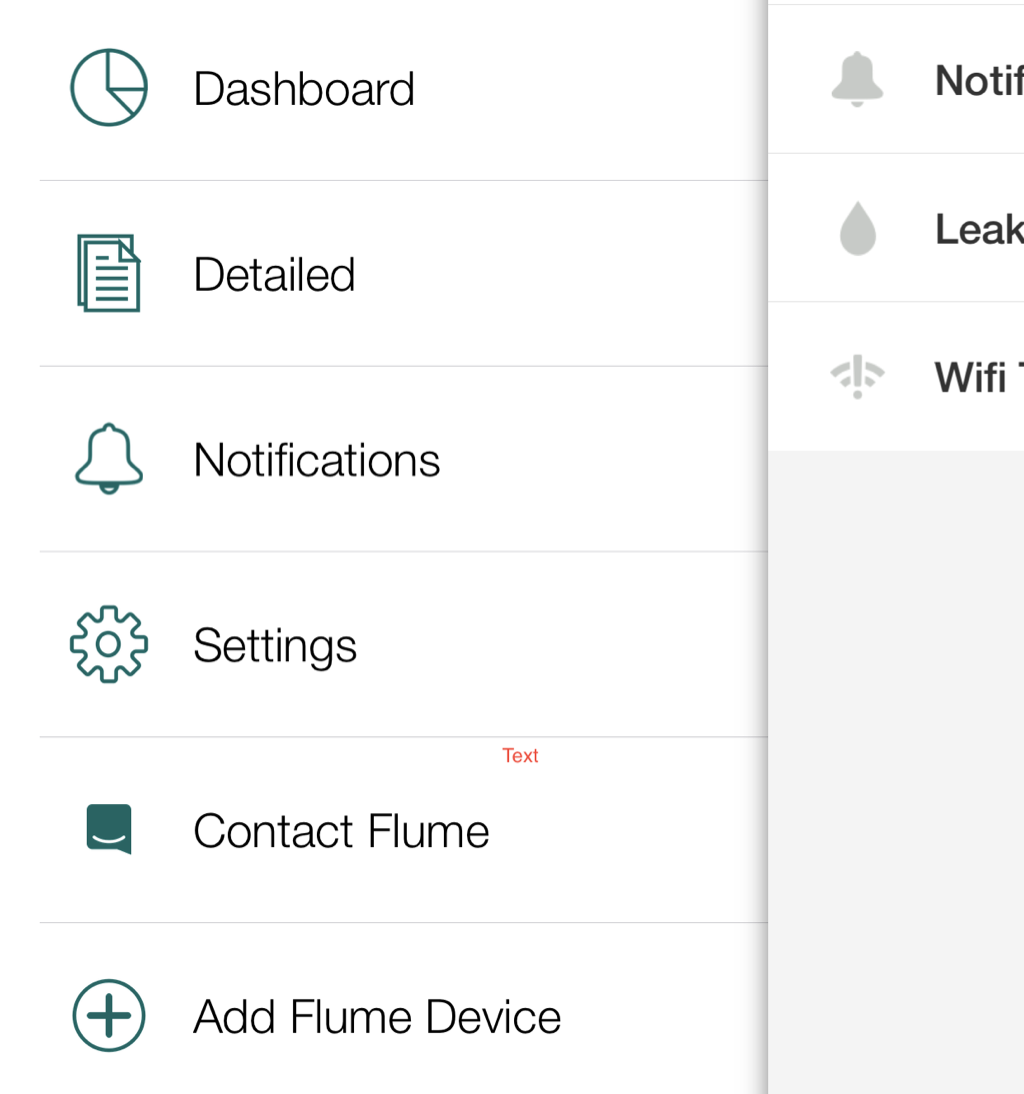The width and height of the screenshot is (1024, 1094).
Task: Open Notifications from the side menu
Action: click(x=316, y=460)
